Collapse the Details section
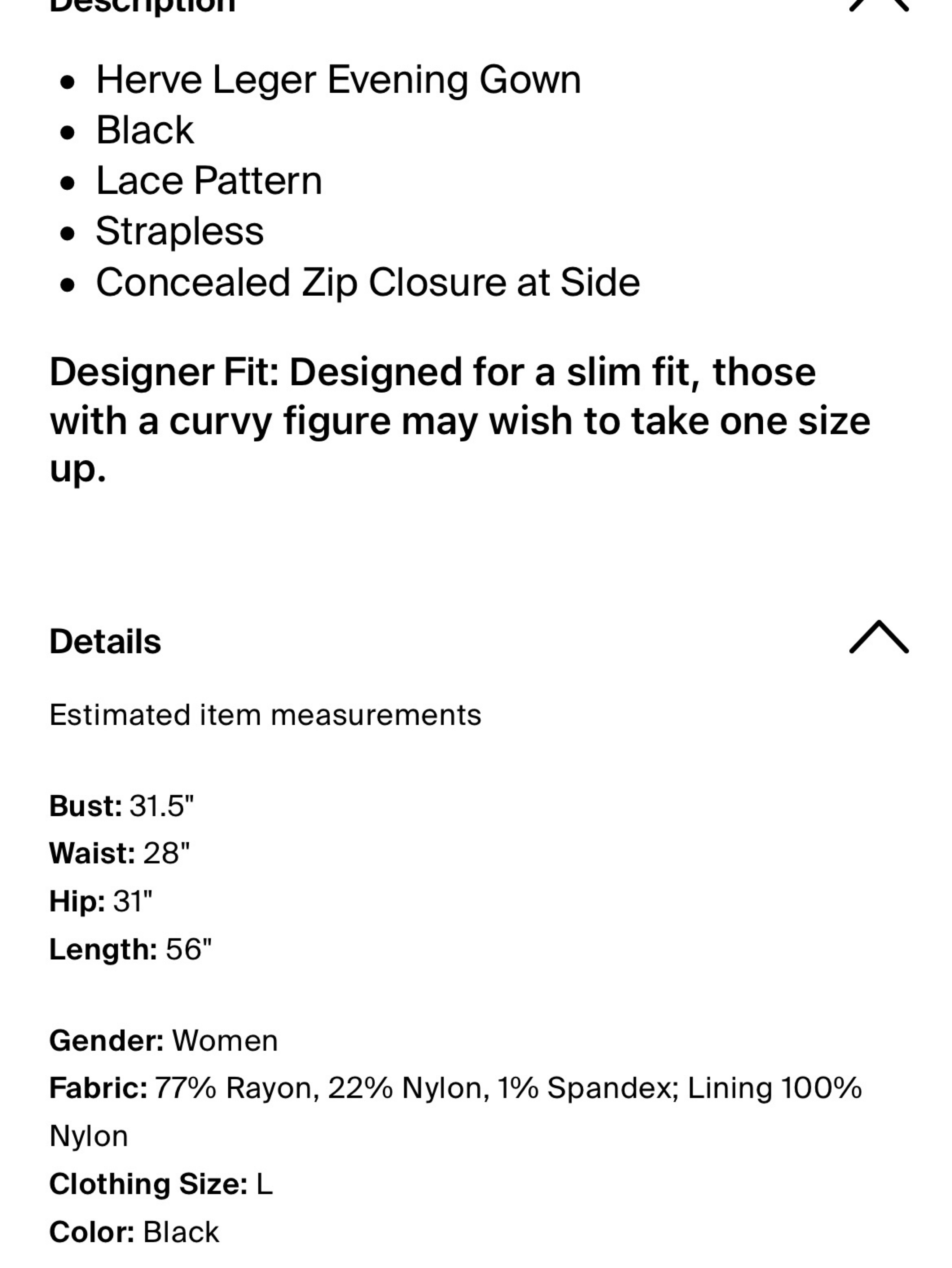952x1268 pixels. tap(878, 637)
